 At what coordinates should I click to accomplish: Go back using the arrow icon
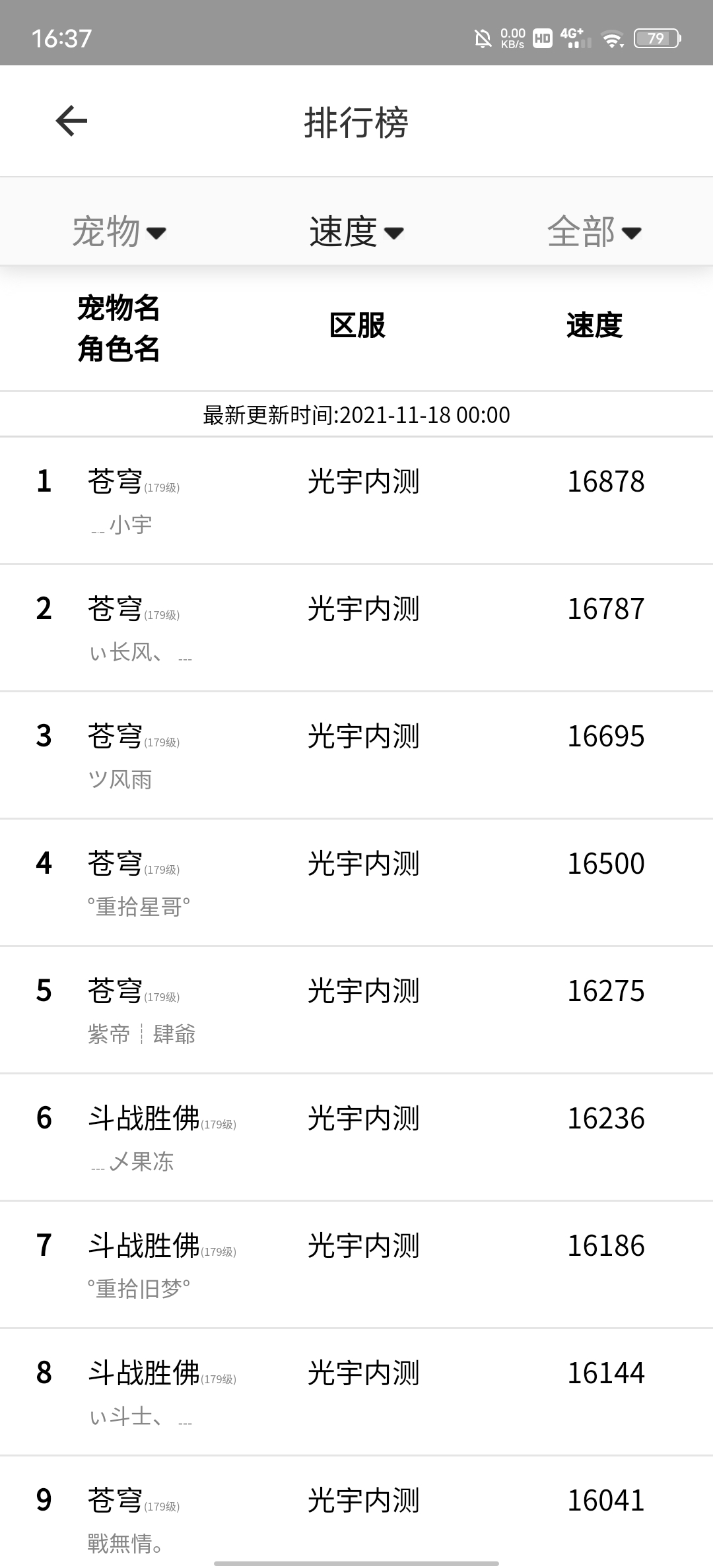pyautogui.click(x=71, y=121)
